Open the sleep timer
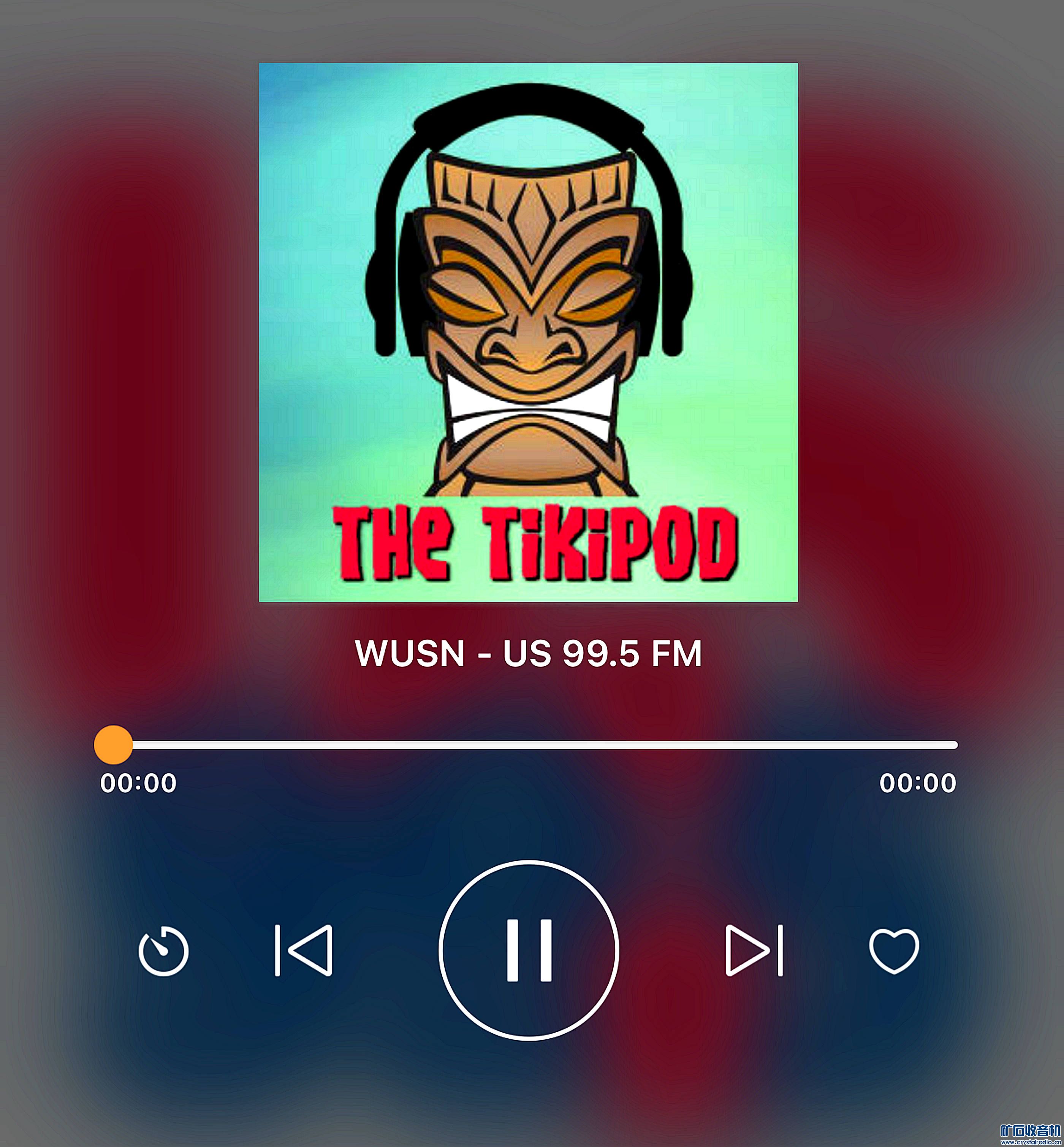Viewport: 1064px width, 1147px height. coord(163,951)
